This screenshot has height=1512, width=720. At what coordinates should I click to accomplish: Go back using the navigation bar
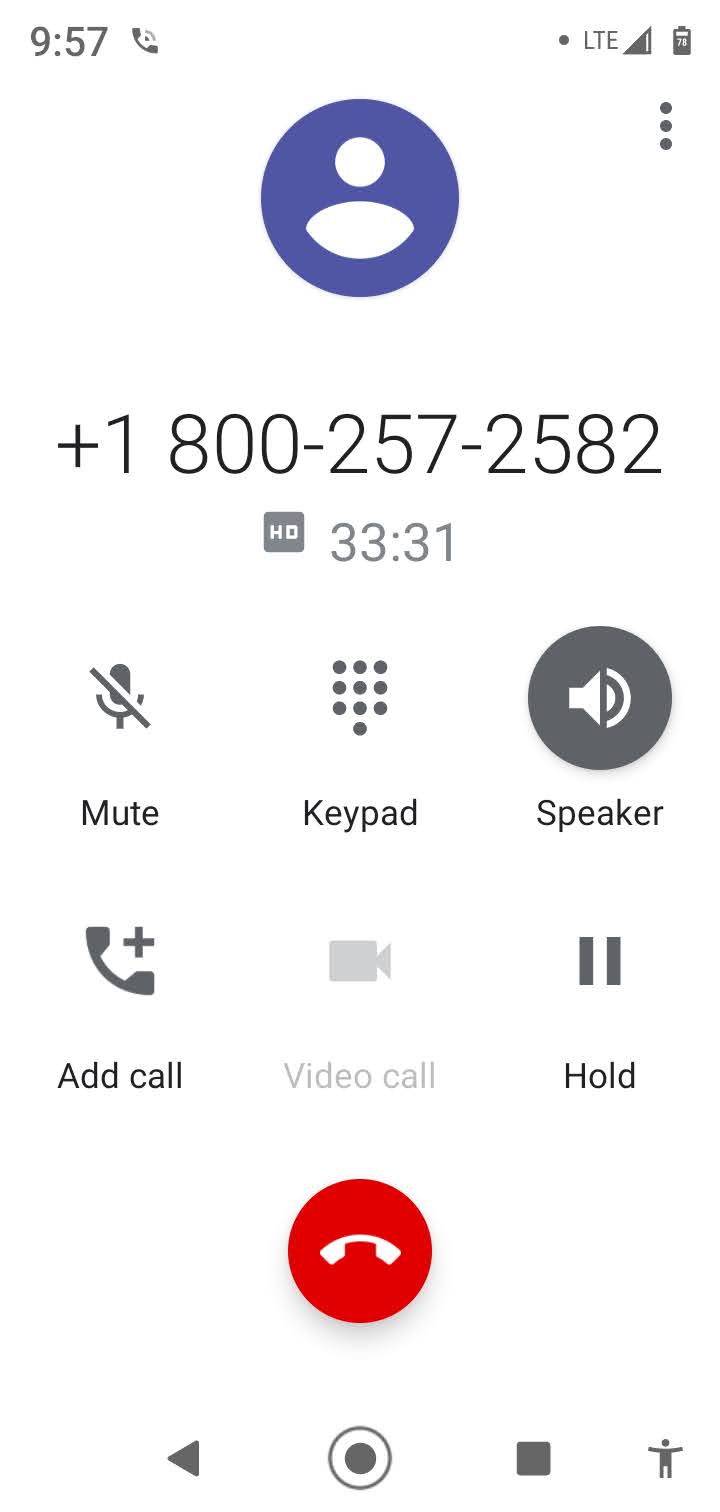[185, 1458]
